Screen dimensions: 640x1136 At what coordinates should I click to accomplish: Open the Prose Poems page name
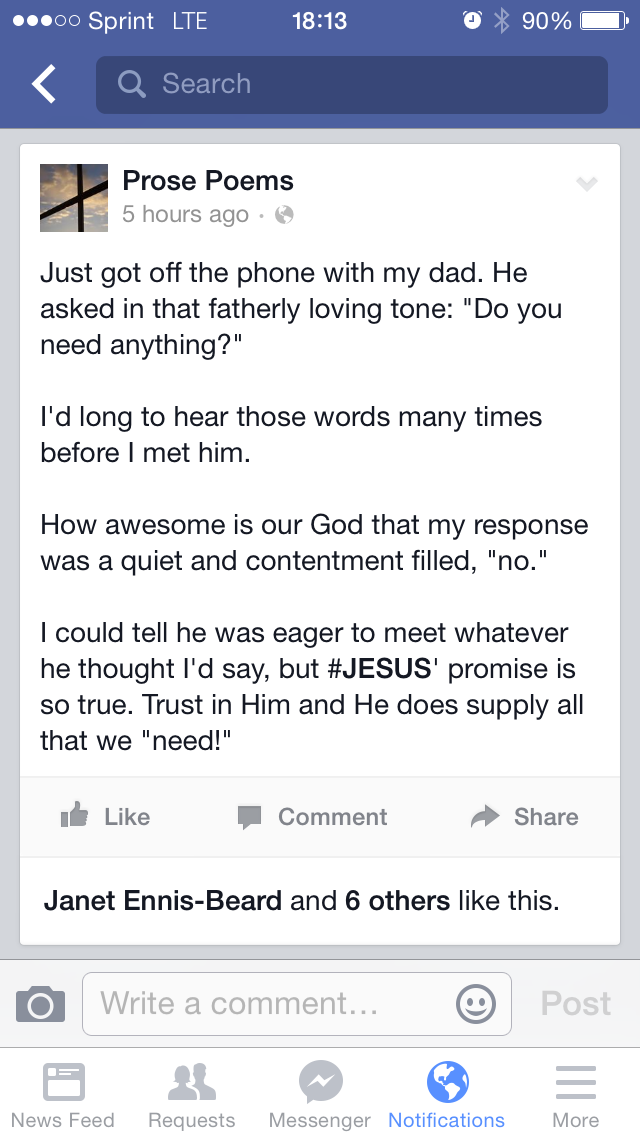pyautogui.click(x=208, y=180)
